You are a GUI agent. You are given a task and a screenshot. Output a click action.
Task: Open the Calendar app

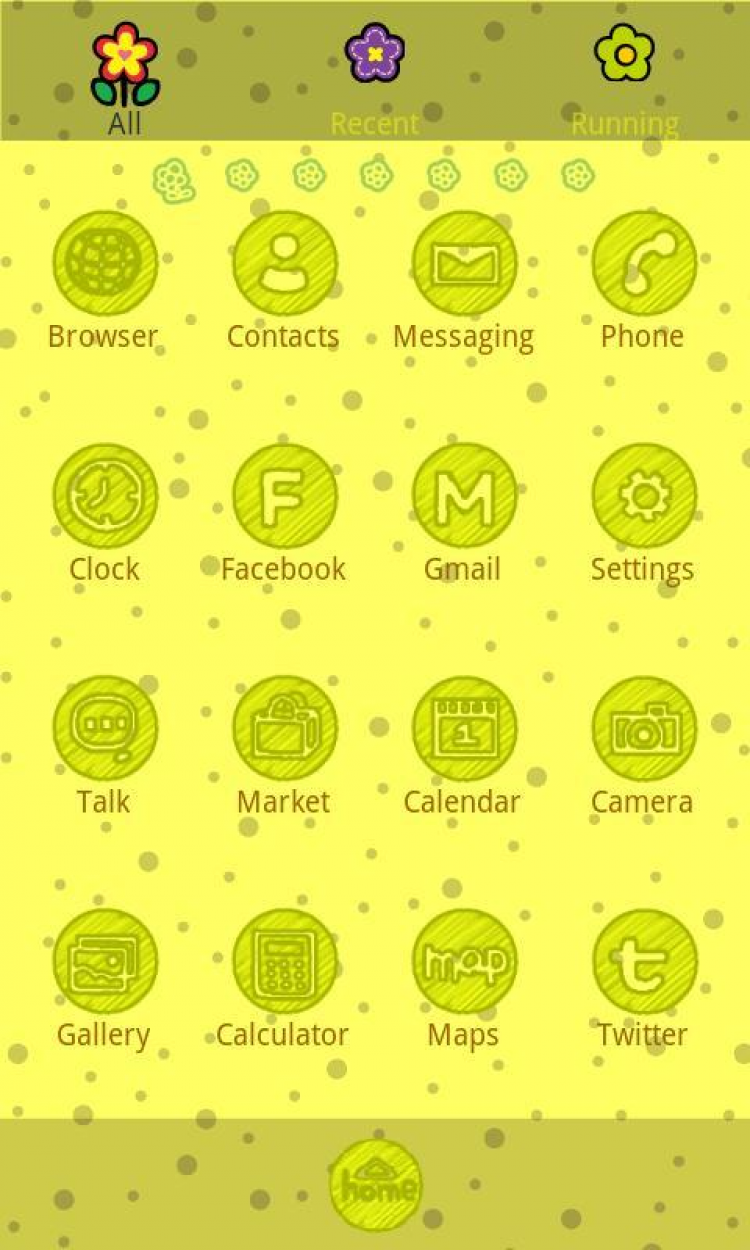point(464,729)
